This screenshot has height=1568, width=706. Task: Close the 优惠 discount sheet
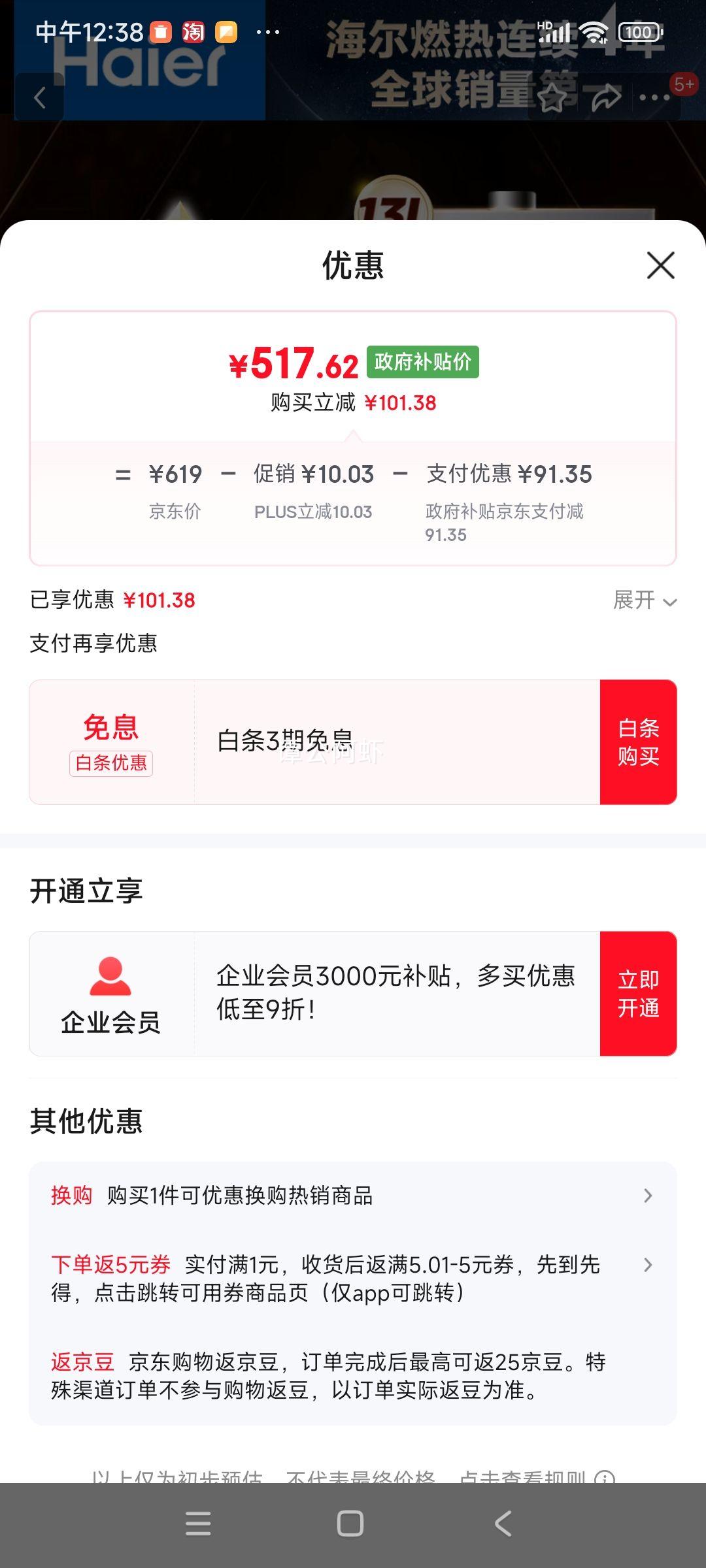tap(660, 266)
